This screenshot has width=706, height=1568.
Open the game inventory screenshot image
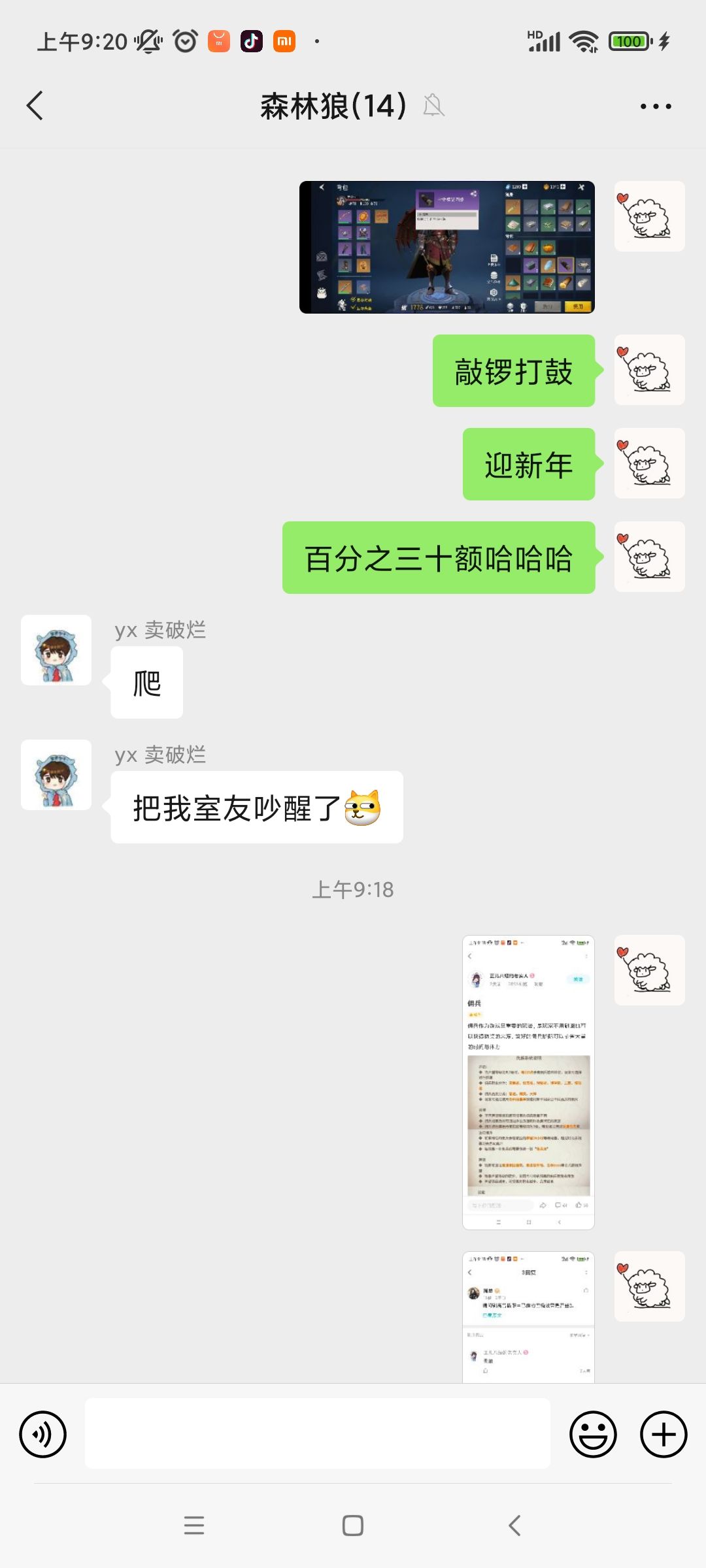click(448, 247)
